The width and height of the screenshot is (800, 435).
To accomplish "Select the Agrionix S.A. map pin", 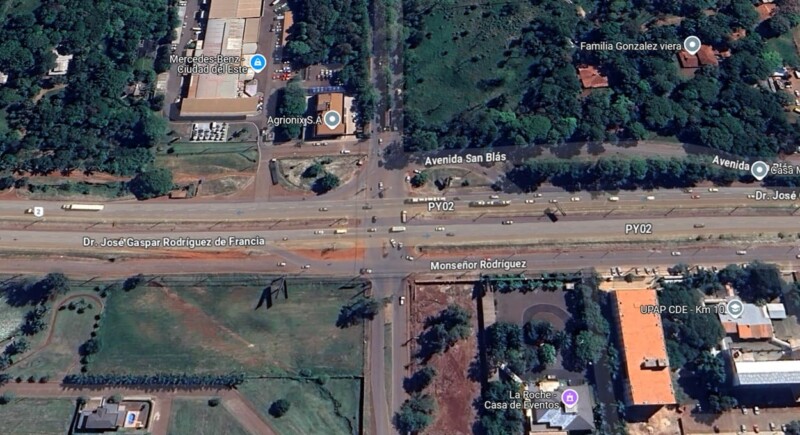I will (332, 119).
